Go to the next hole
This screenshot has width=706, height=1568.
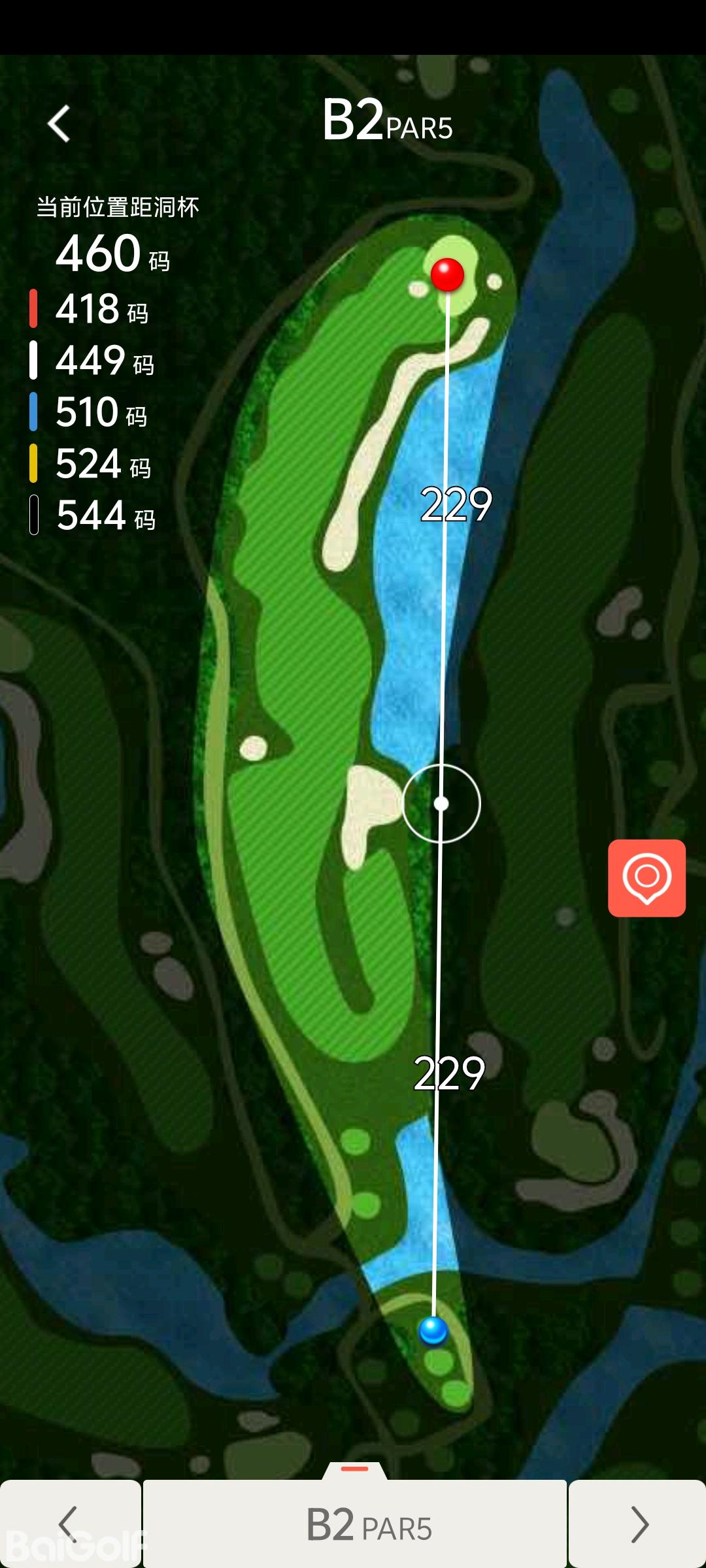click(x=637, y=1524)
